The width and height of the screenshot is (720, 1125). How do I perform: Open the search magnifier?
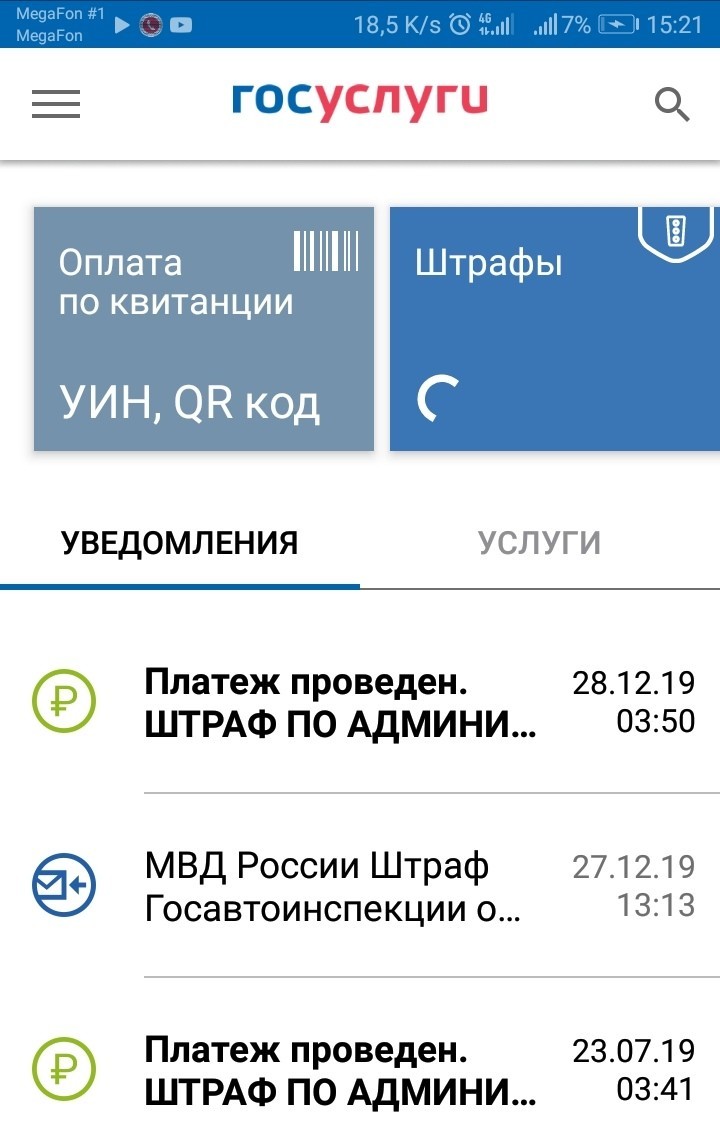click(672, 104)
